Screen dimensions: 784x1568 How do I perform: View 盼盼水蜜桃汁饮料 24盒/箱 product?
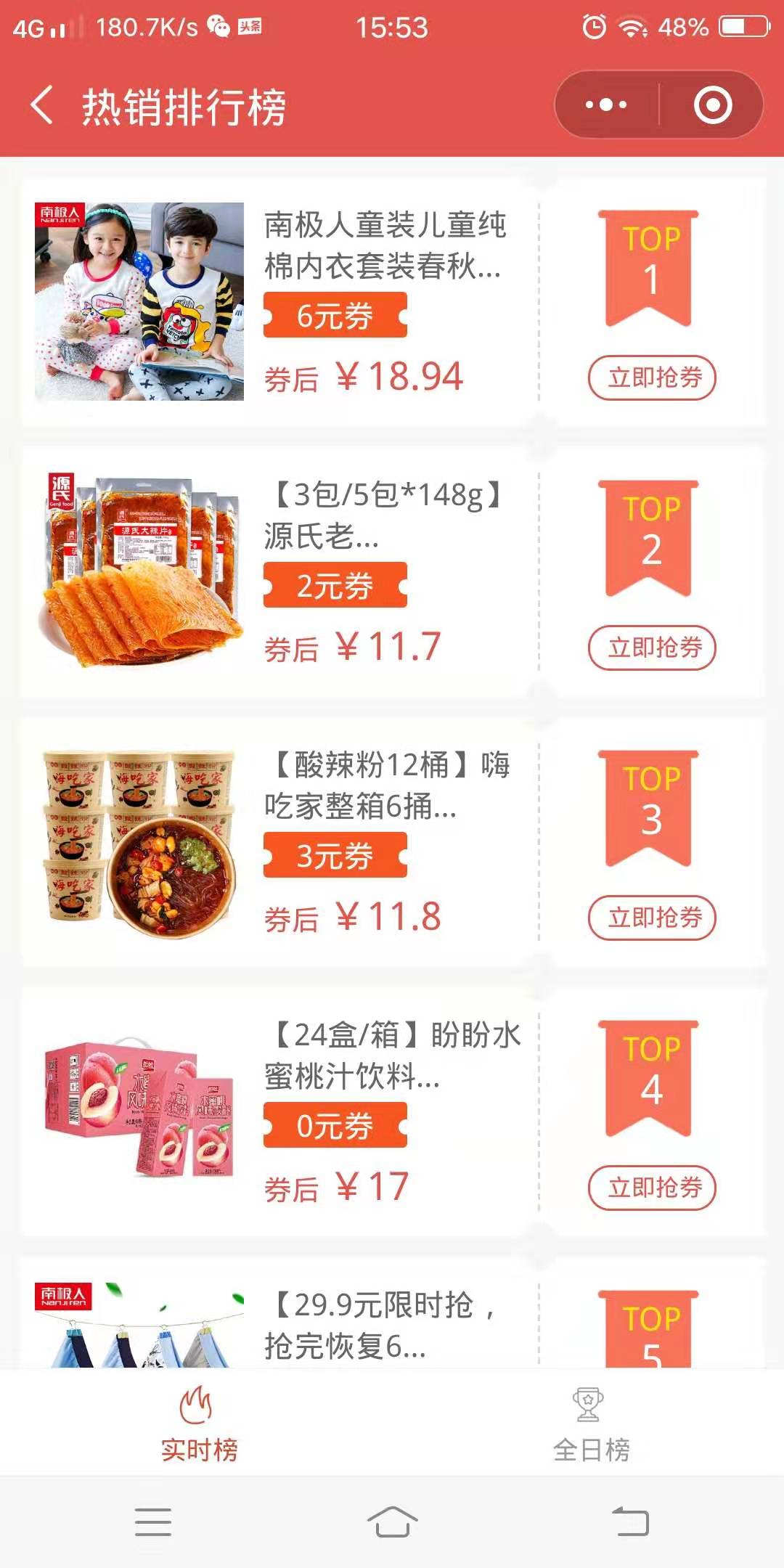click(x=279, y=1112)
